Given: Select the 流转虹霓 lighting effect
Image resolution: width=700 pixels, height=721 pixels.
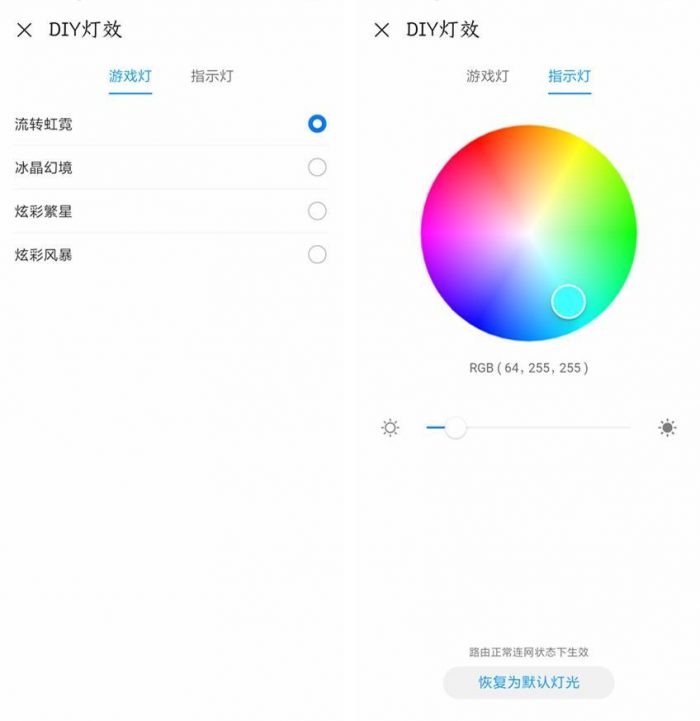Looking at the screenshot, I should [317, 124].
